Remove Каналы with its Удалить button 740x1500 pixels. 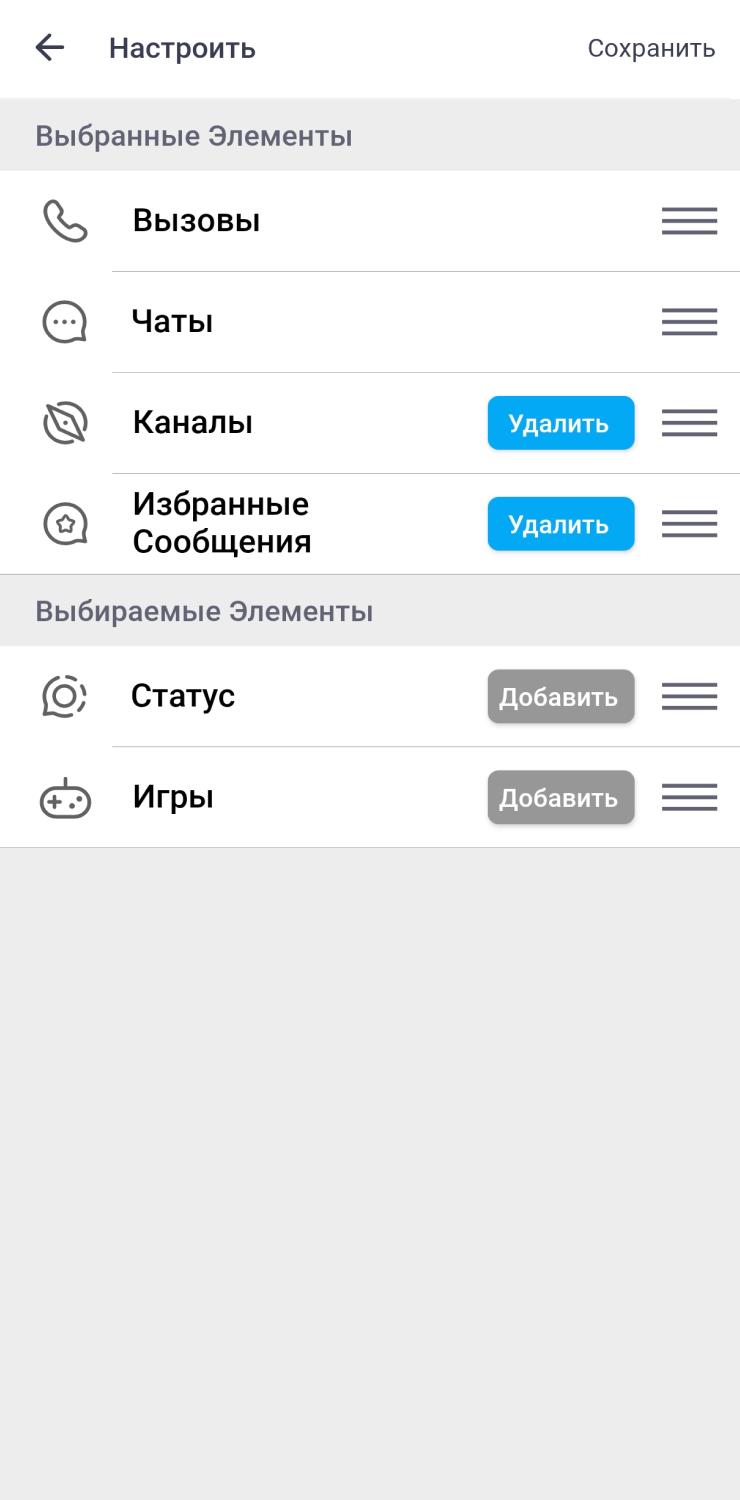pyautogui.click(x=560, y=423)
